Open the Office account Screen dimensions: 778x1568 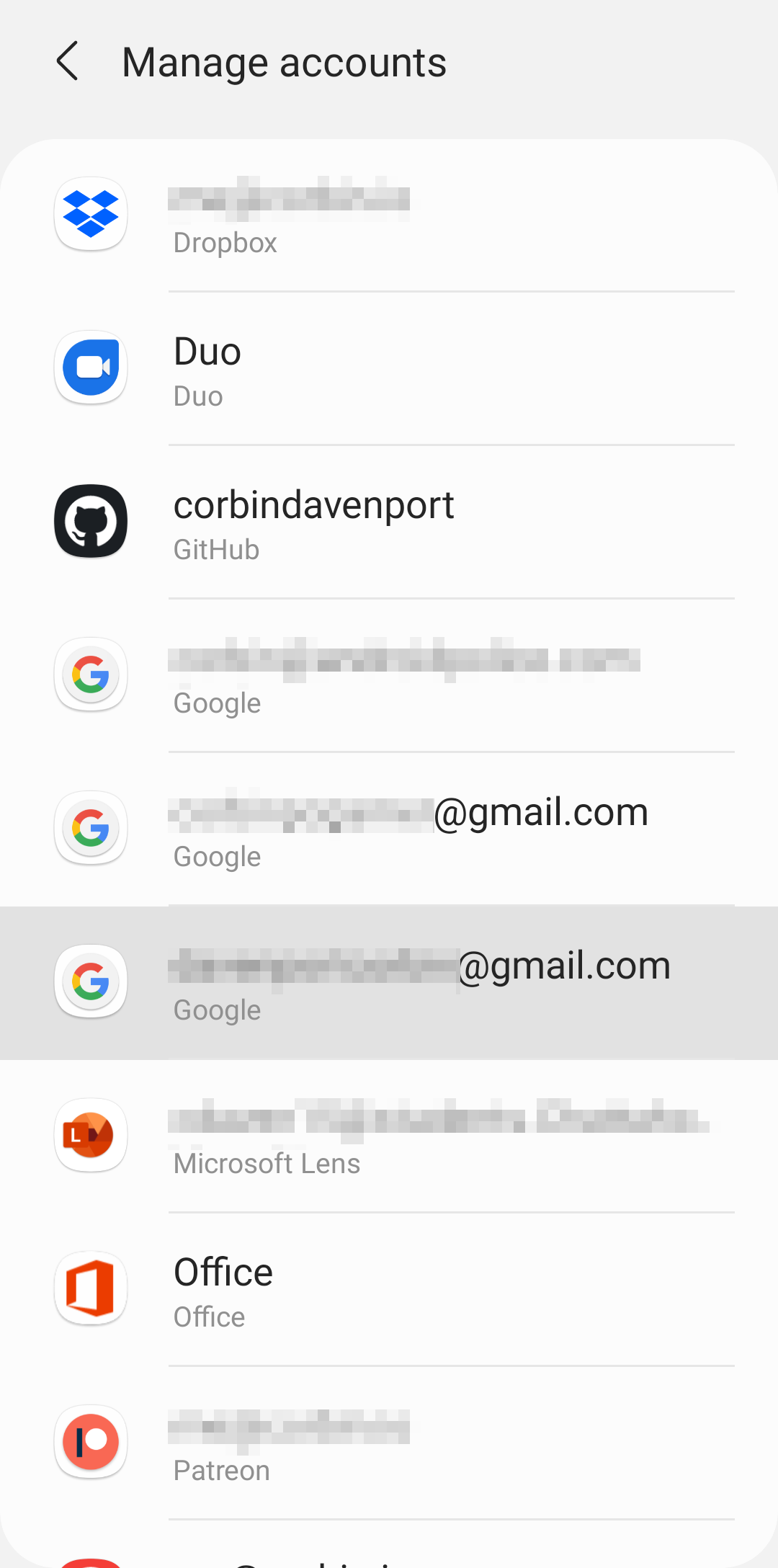click(389, 1290)
